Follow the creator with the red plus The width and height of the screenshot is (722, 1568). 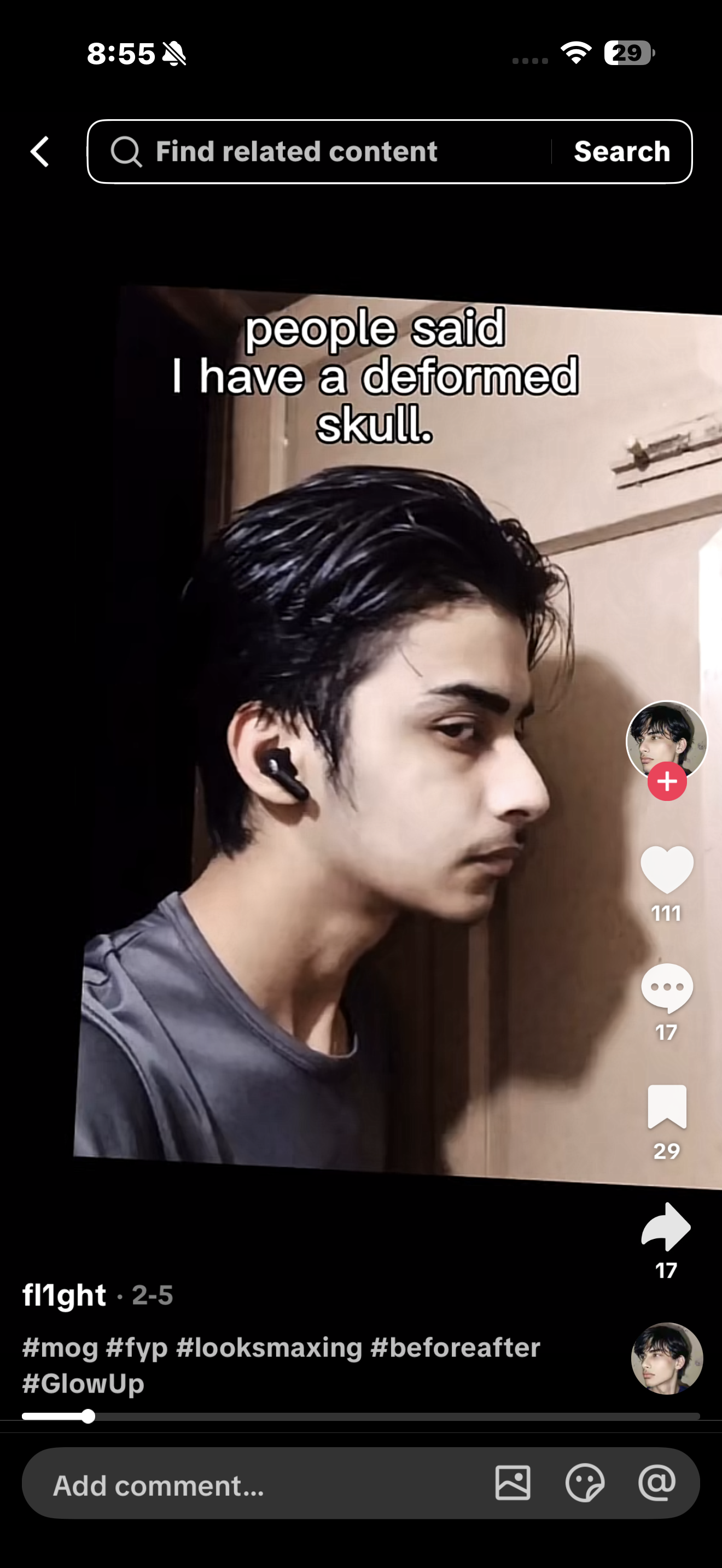click(x=667, y=781)
